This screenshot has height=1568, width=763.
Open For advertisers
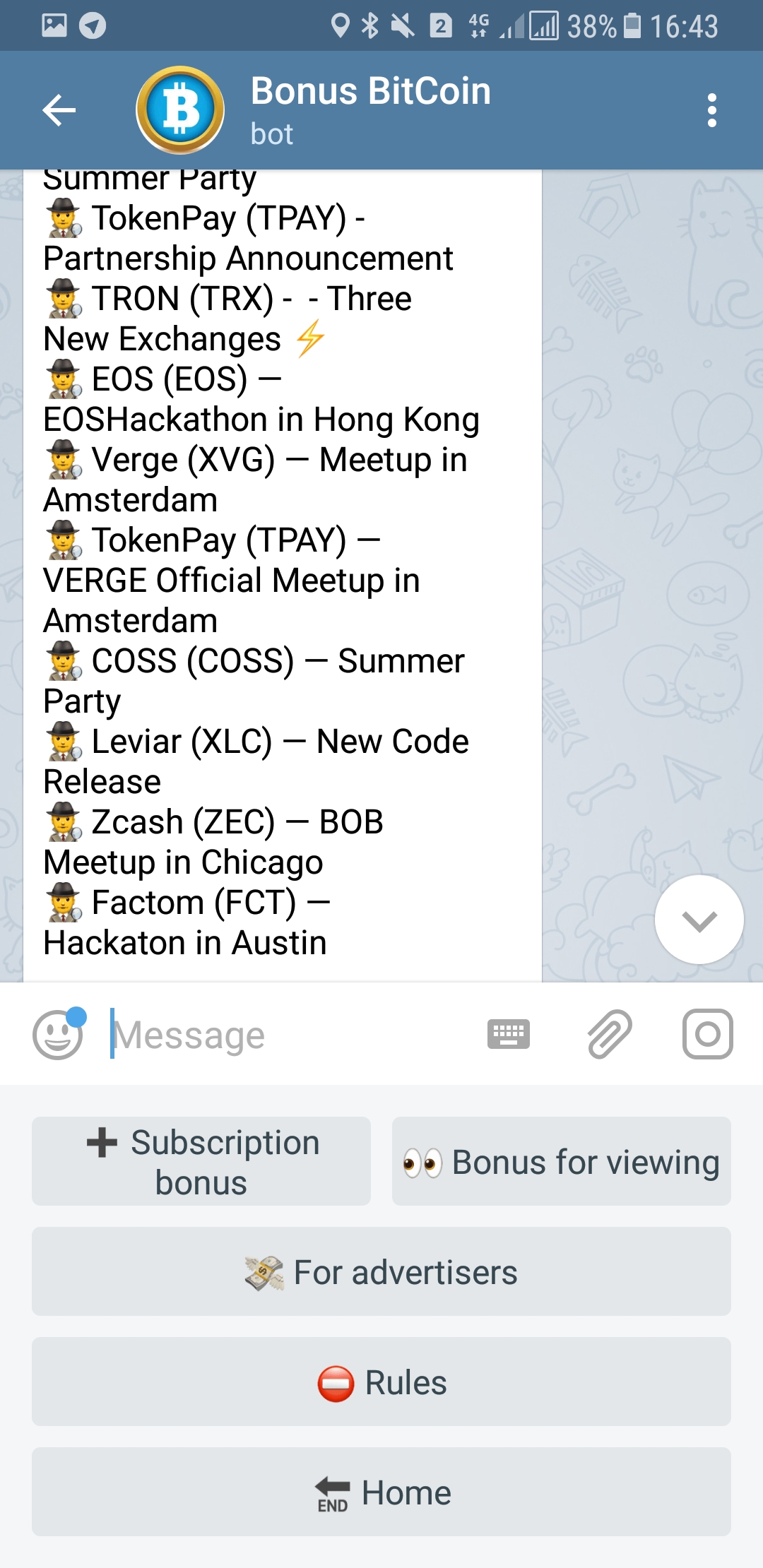381,1271
